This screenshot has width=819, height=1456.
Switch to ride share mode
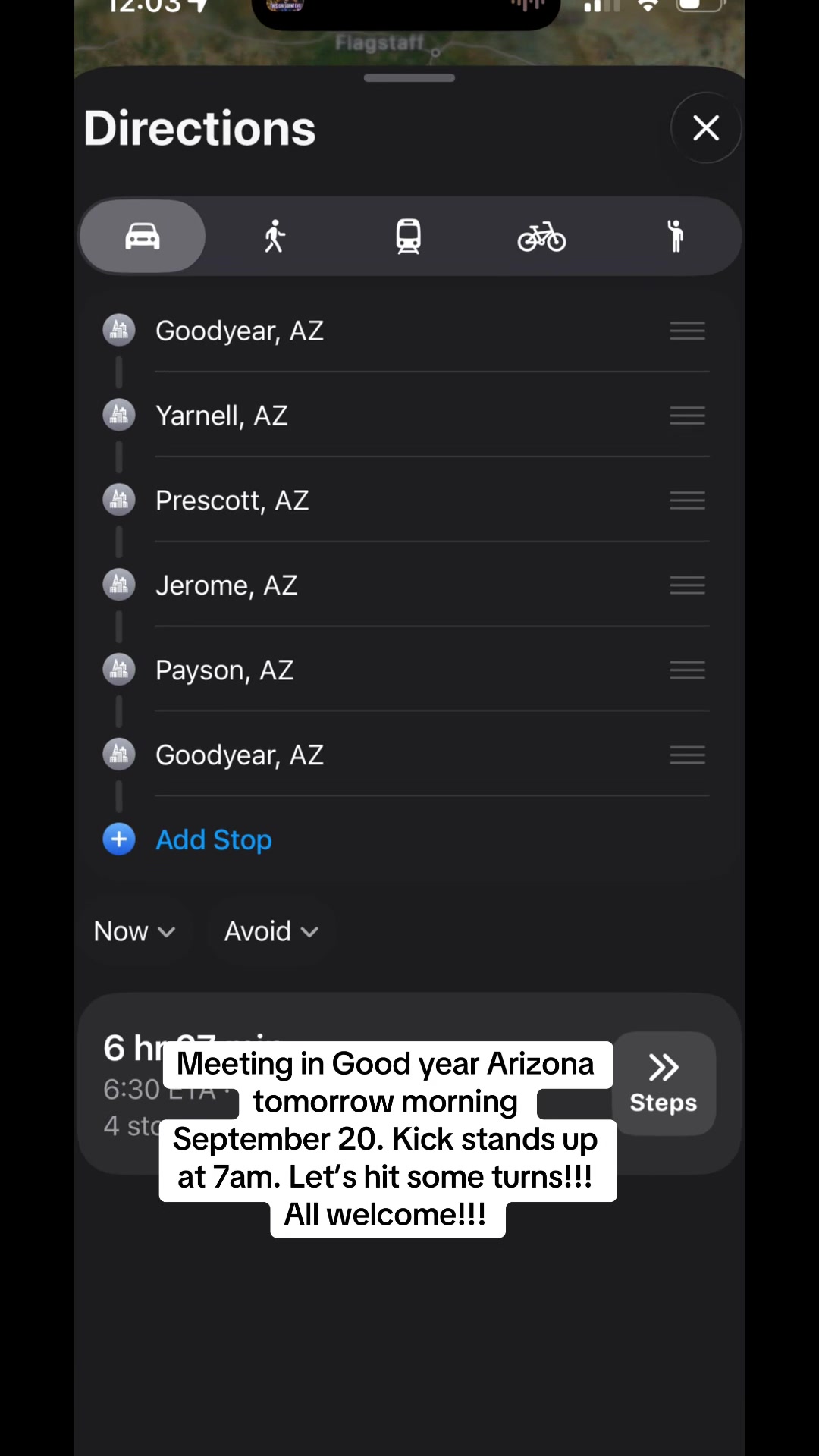pos(675,237)
